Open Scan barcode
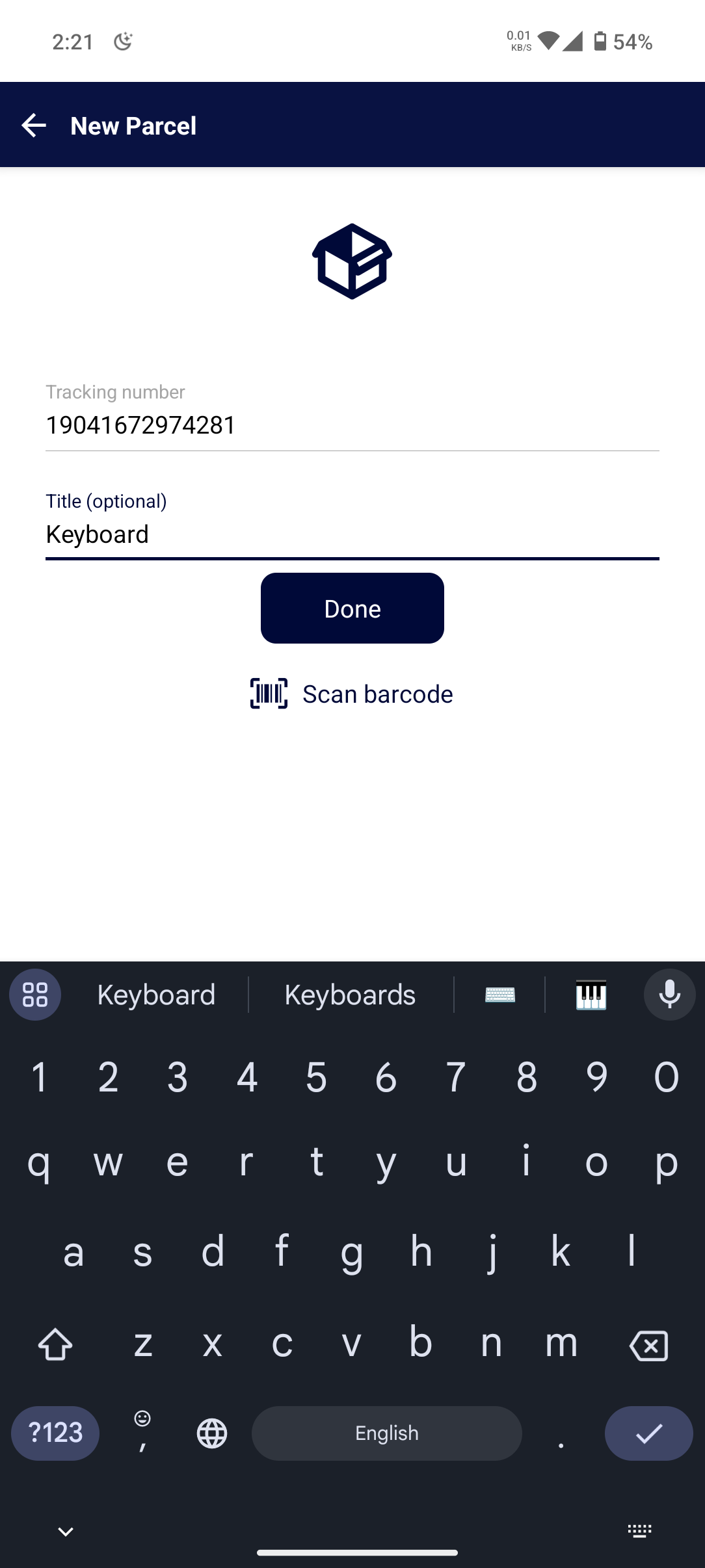Screen dimensions: 705x1568 (x=352, y=694)
